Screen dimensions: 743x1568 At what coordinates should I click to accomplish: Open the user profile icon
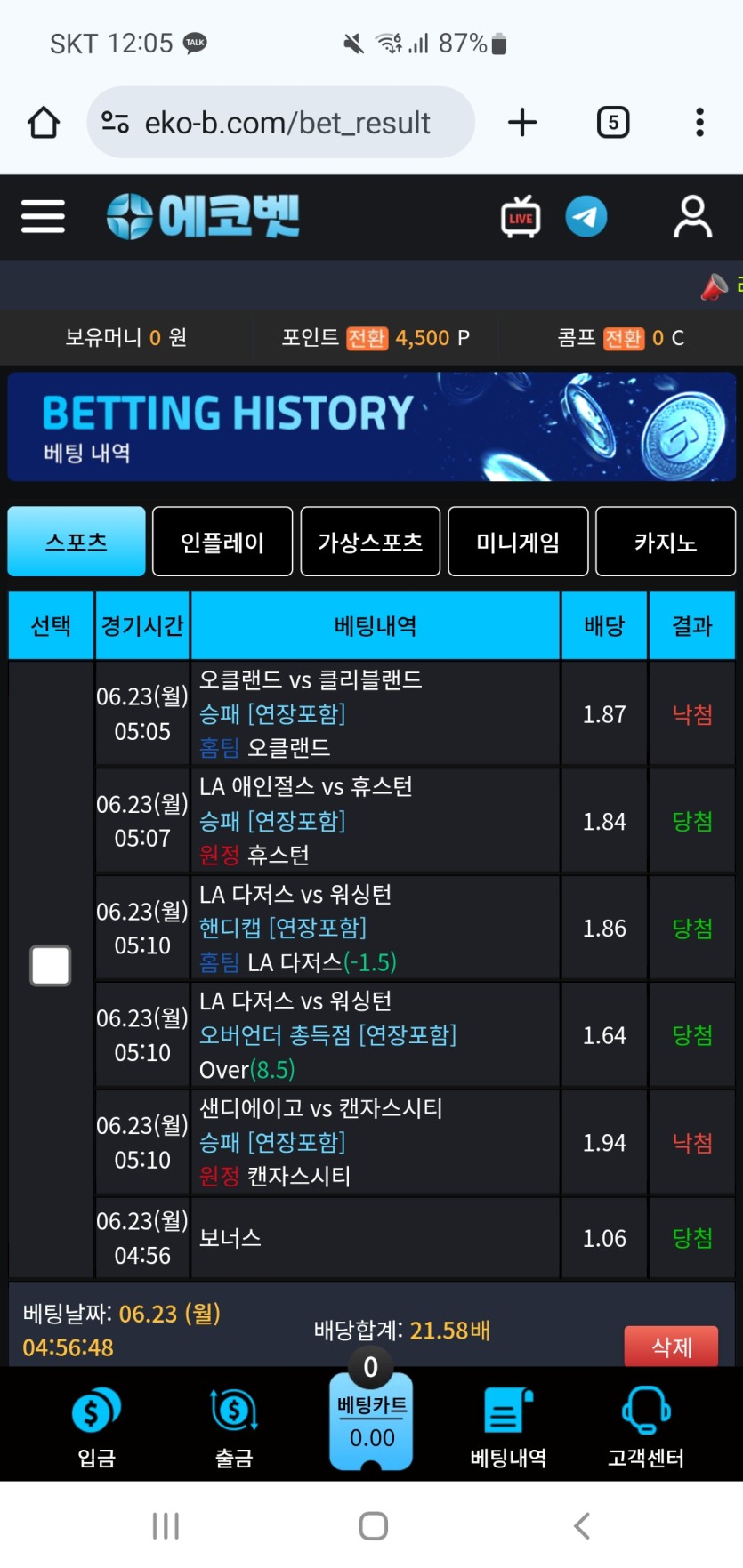tap(692, 216)
